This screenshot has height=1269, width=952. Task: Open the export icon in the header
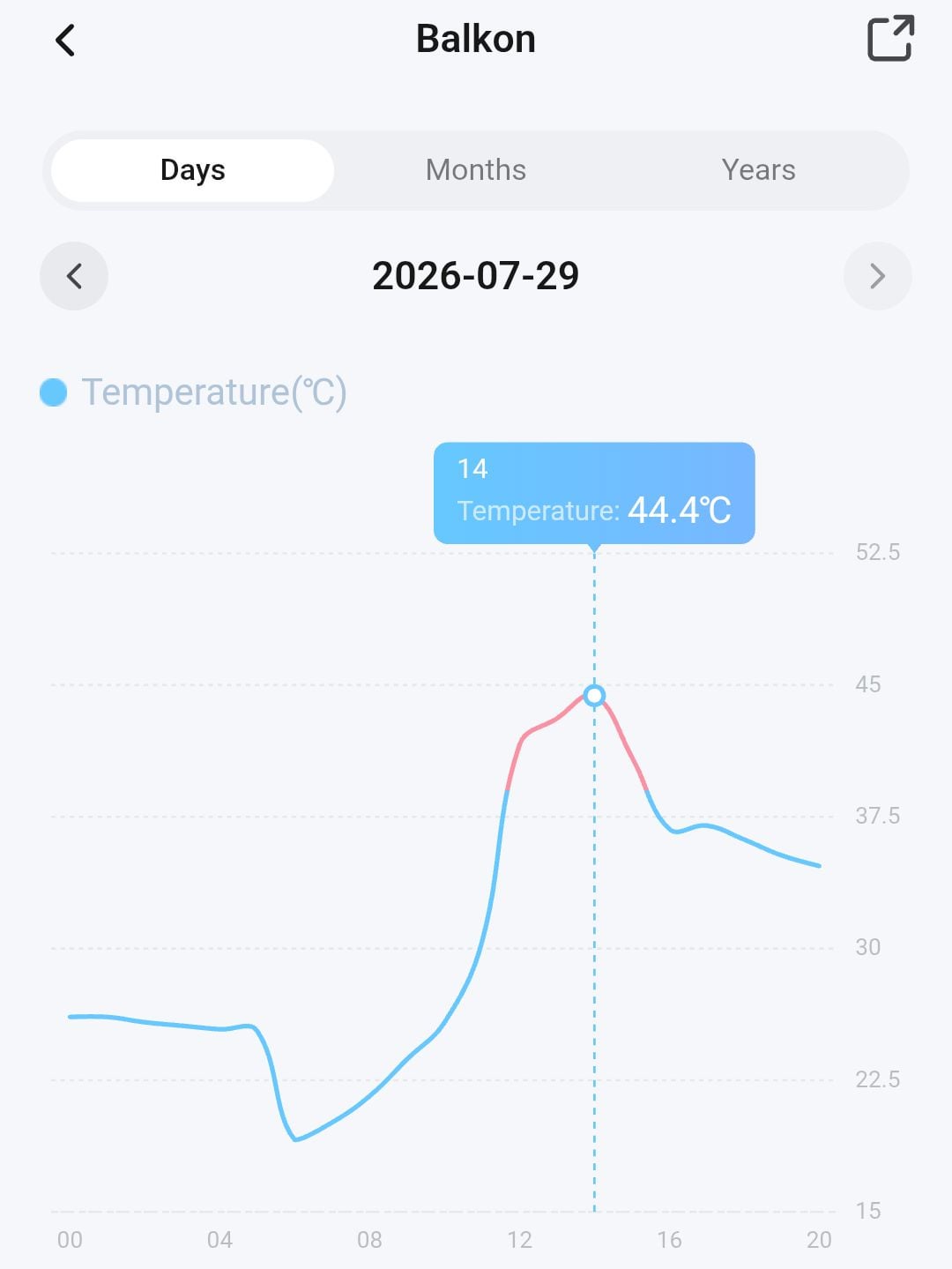click(890, 39)
